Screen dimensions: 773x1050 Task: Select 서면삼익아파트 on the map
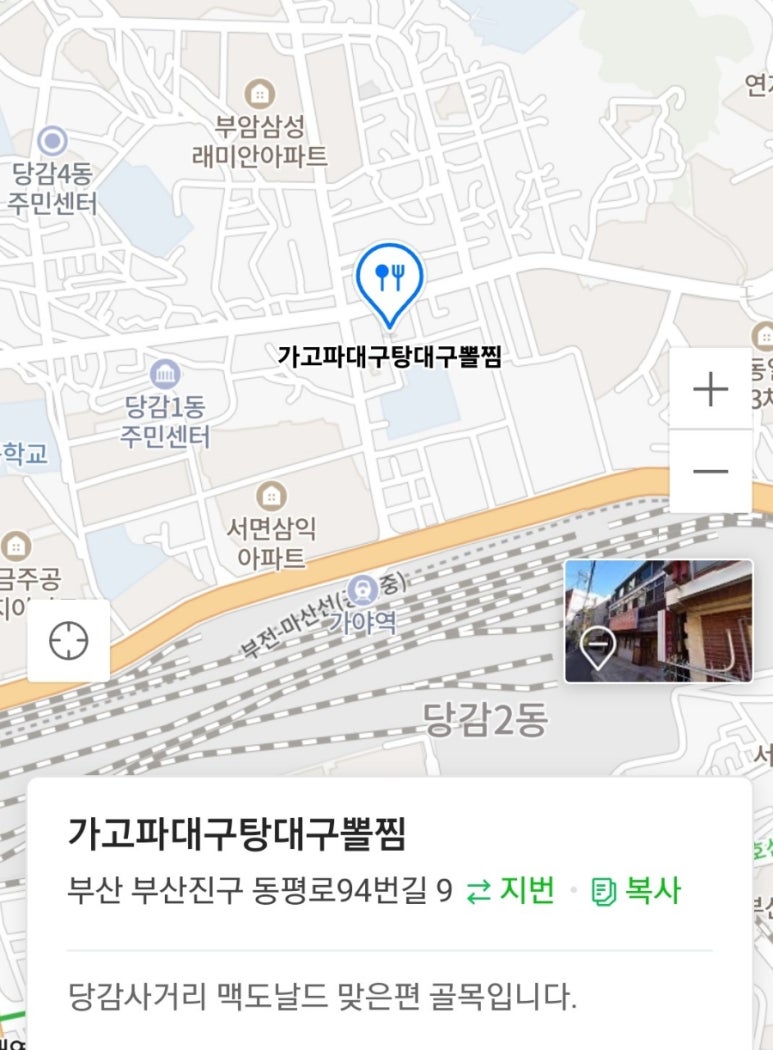270,496
